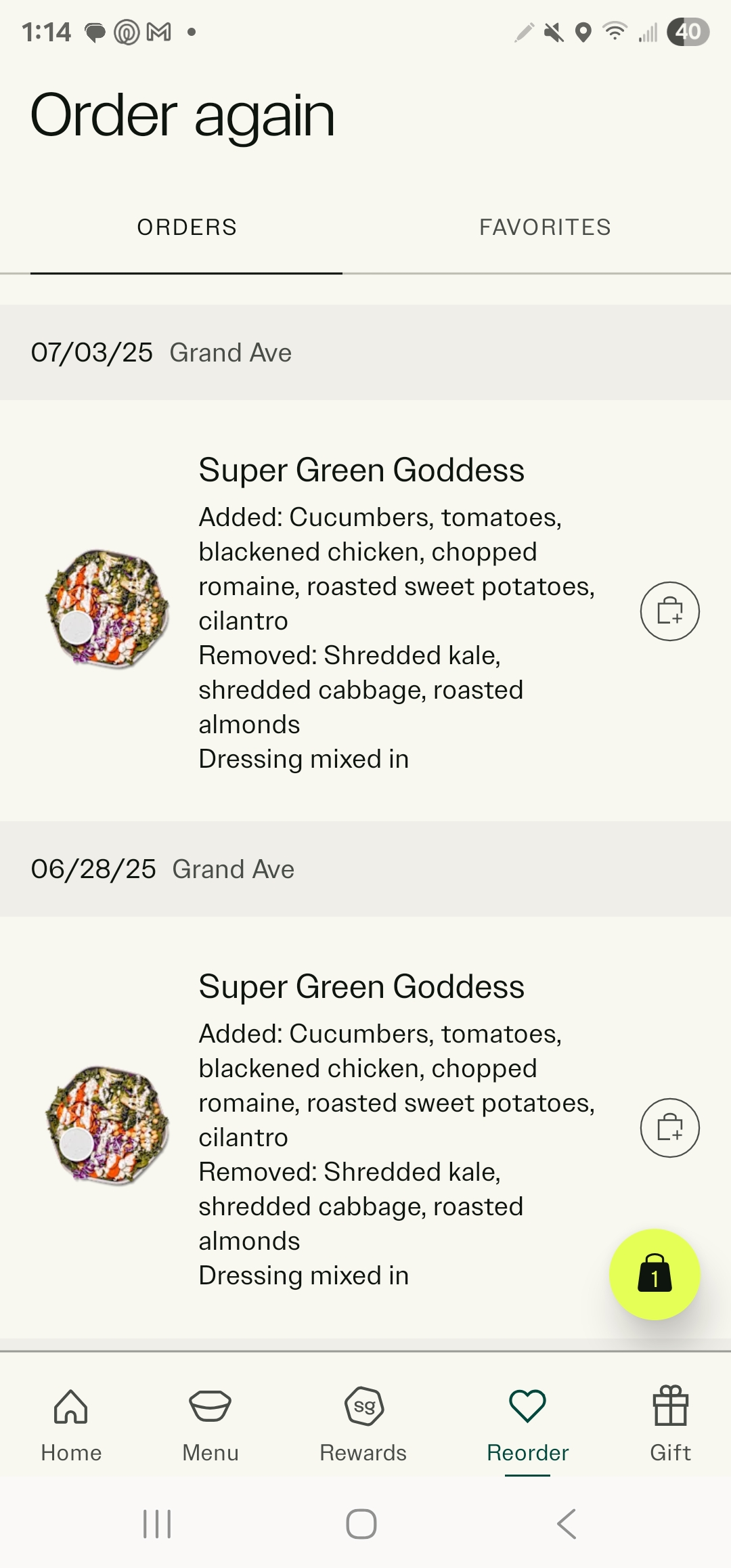
Task: Switch to the Favorites tab
Action: click(545, 227)
